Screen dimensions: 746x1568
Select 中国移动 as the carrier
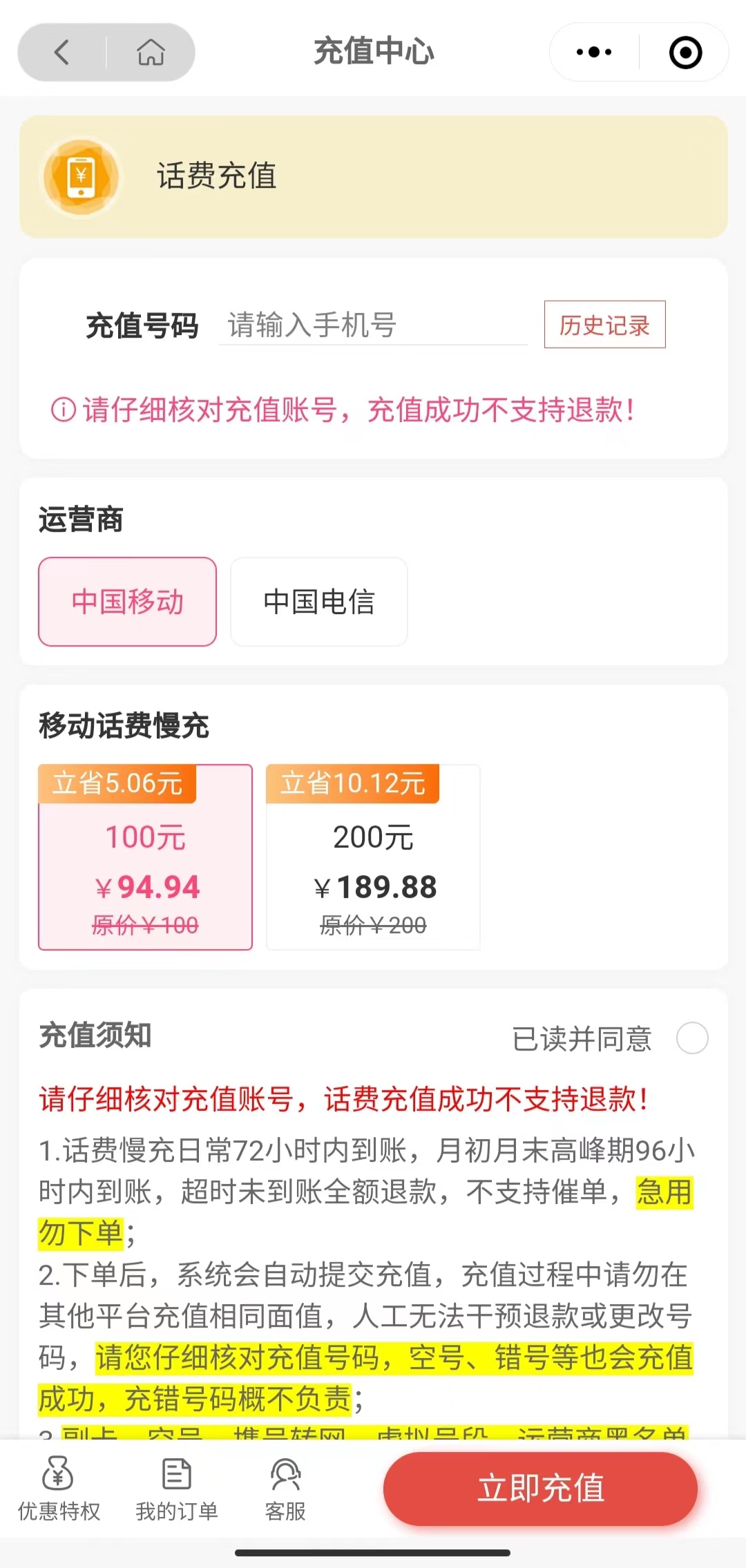127,602
